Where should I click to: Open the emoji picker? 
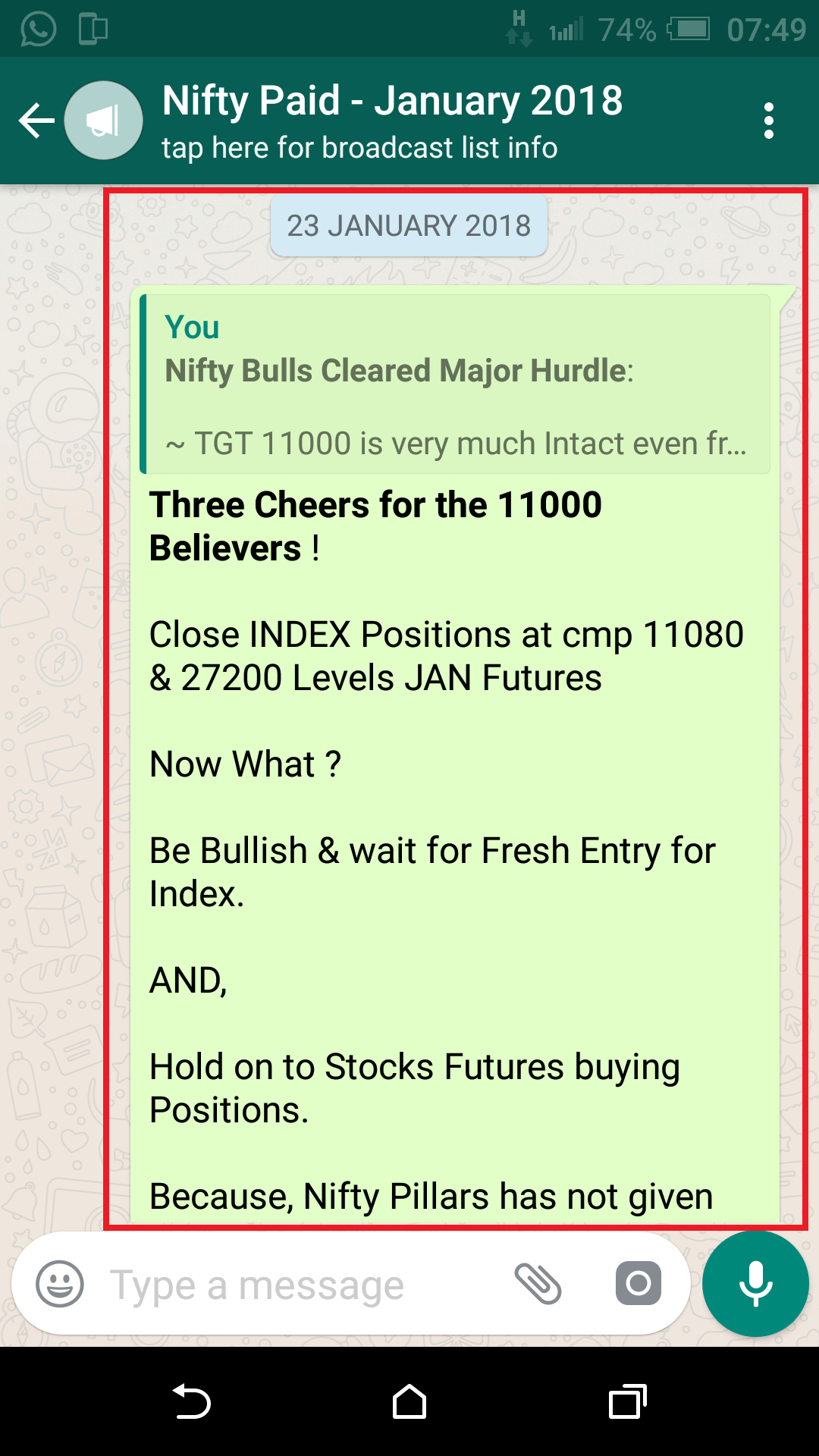(x=60, y=1284)
